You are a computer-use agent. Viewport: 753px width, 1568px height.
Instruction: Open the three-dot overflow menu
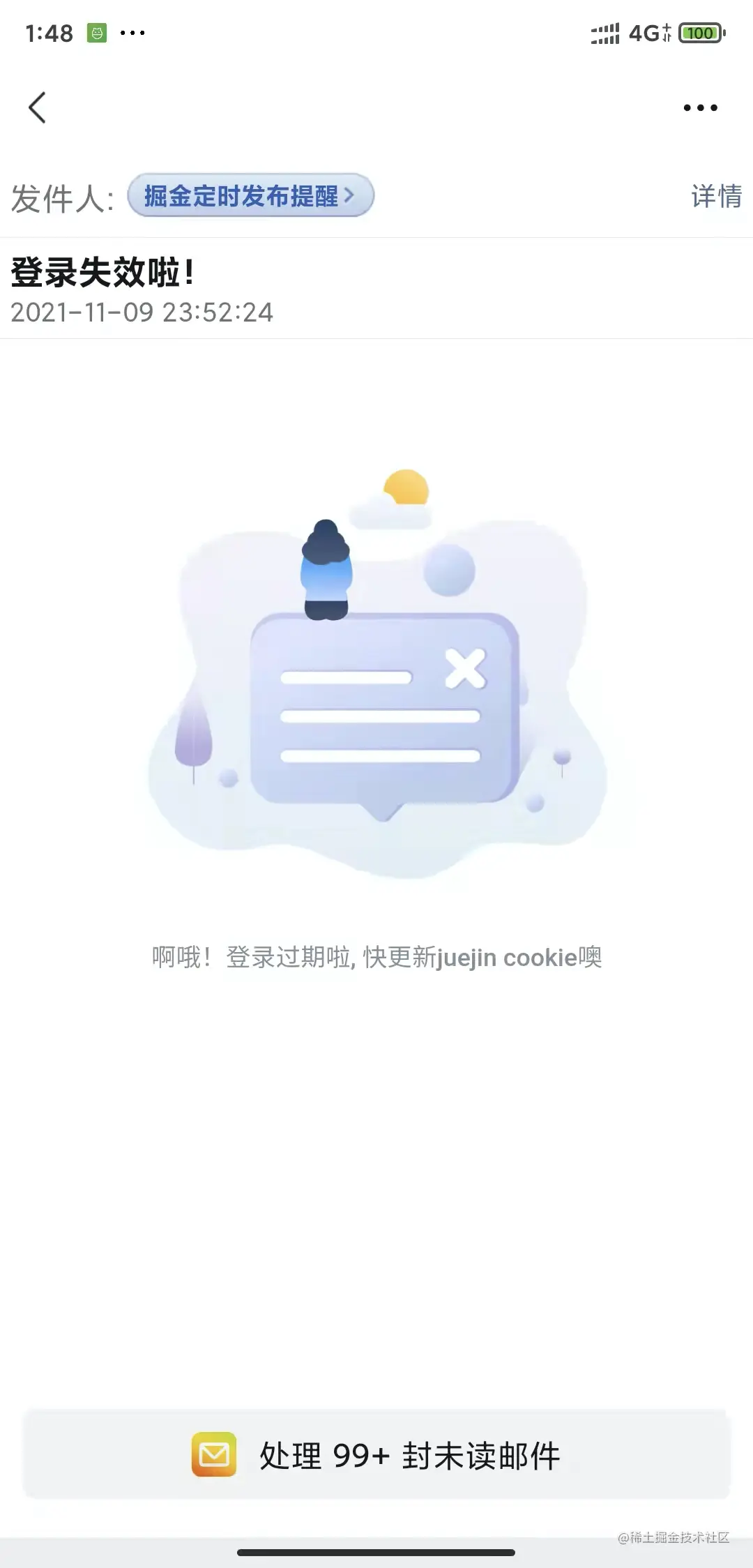pyautogui.click(x=700, y=107)
